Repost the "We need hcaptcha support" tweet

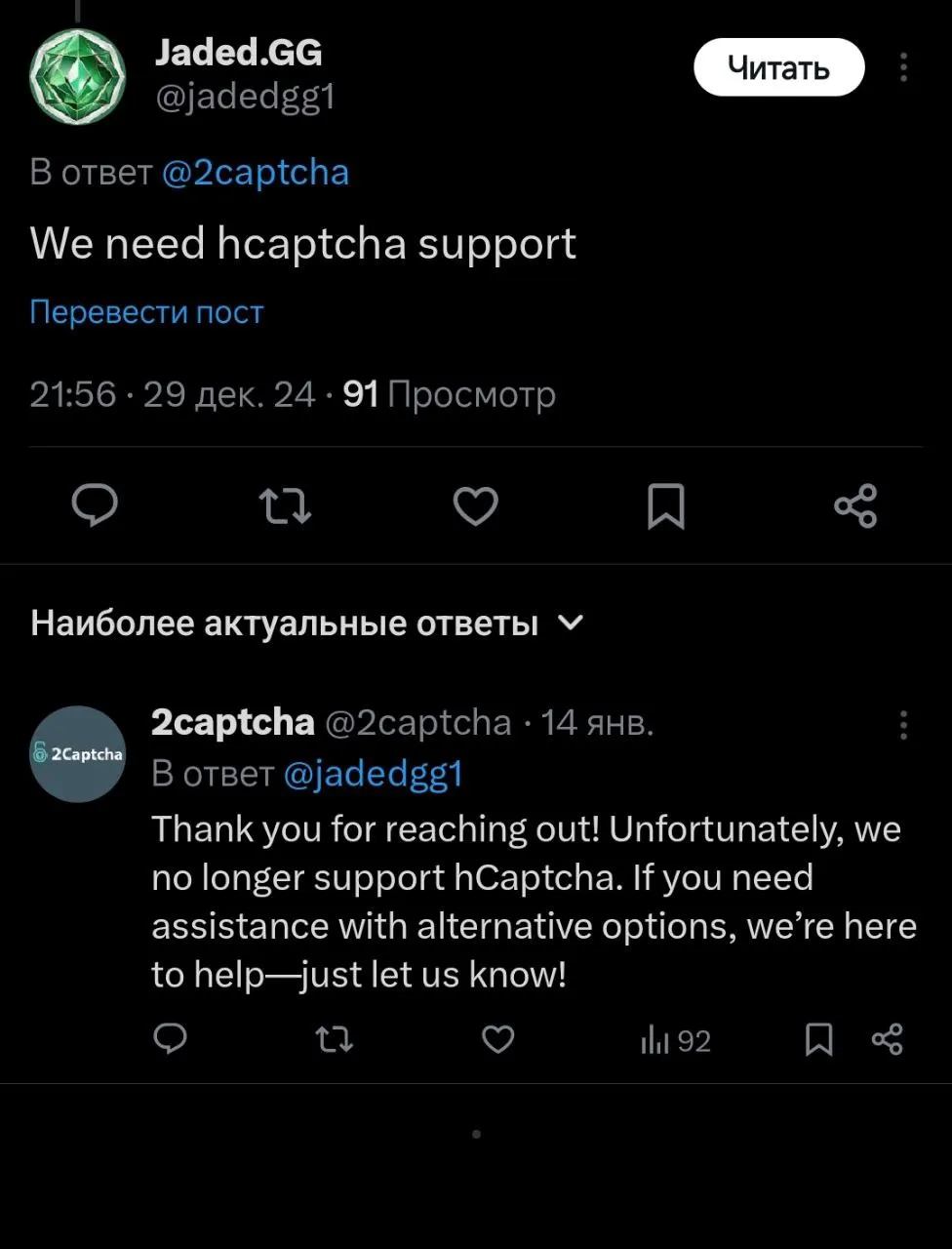pyautogui.click(x=285, y=506)
